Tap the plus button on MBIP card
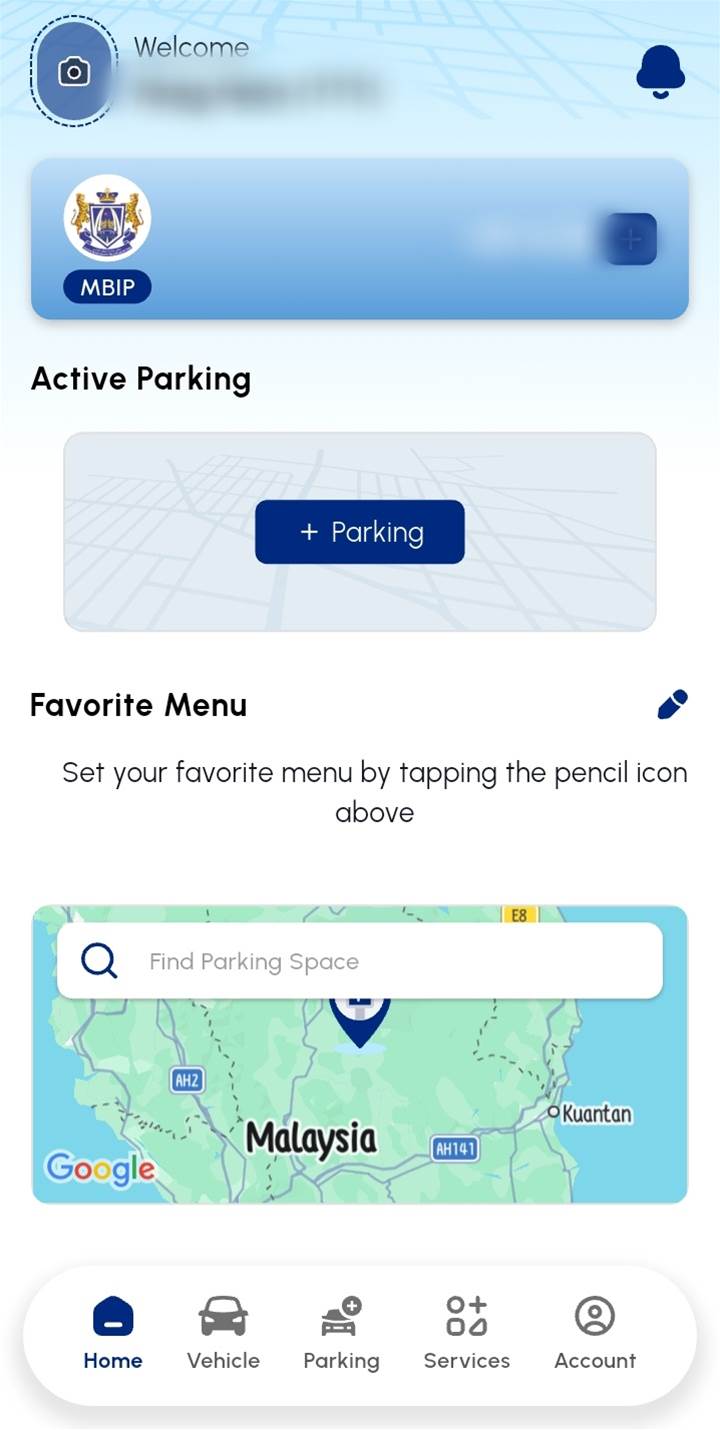Image resolution: width=720 pixels, height=1430 pixels. 631,239
